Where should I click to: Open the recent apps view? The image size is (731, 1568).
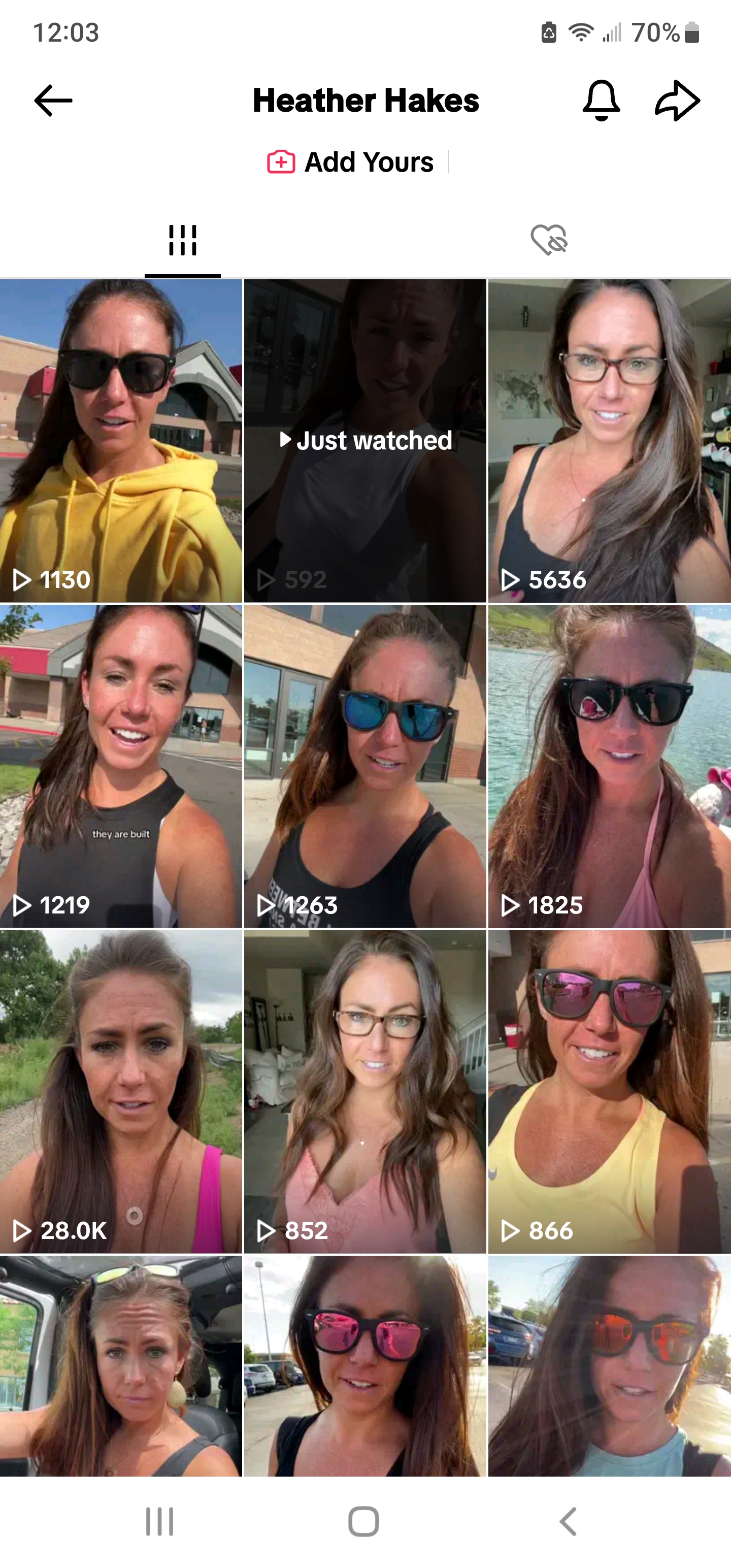159,1521
